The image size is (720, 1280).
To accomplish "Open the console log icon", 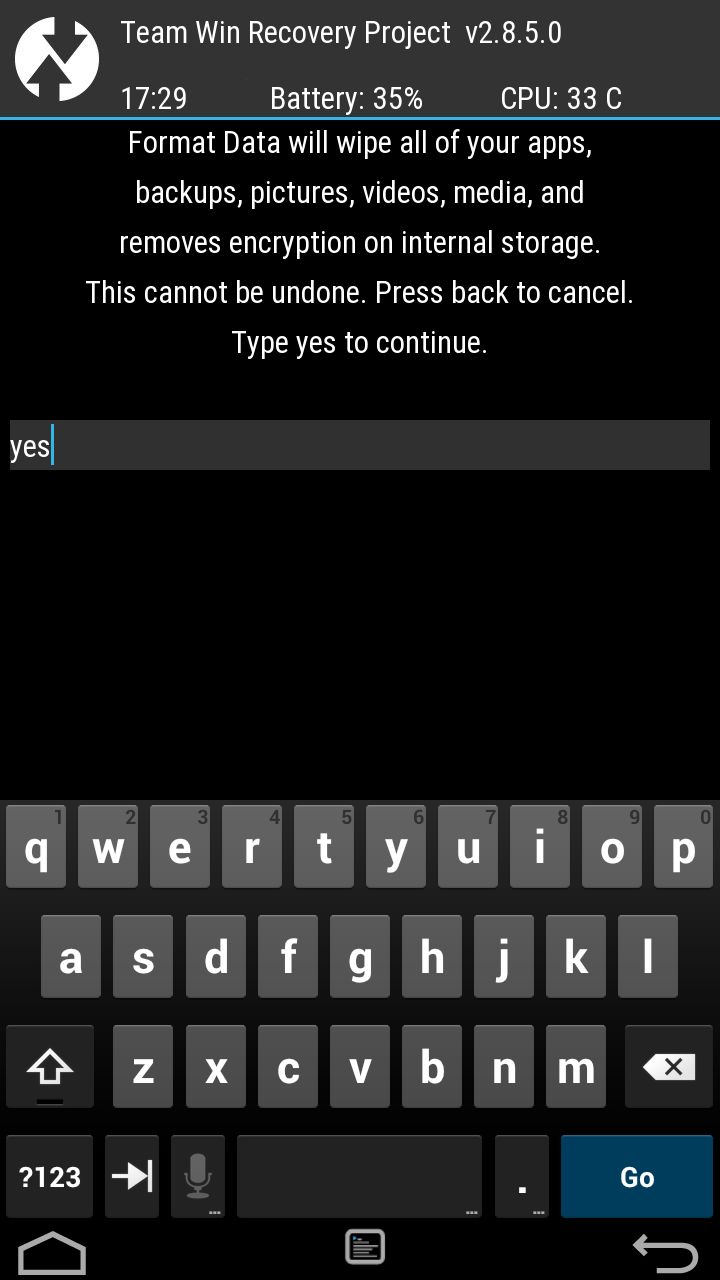I will pyautogui.click(x=365, y=1247).
